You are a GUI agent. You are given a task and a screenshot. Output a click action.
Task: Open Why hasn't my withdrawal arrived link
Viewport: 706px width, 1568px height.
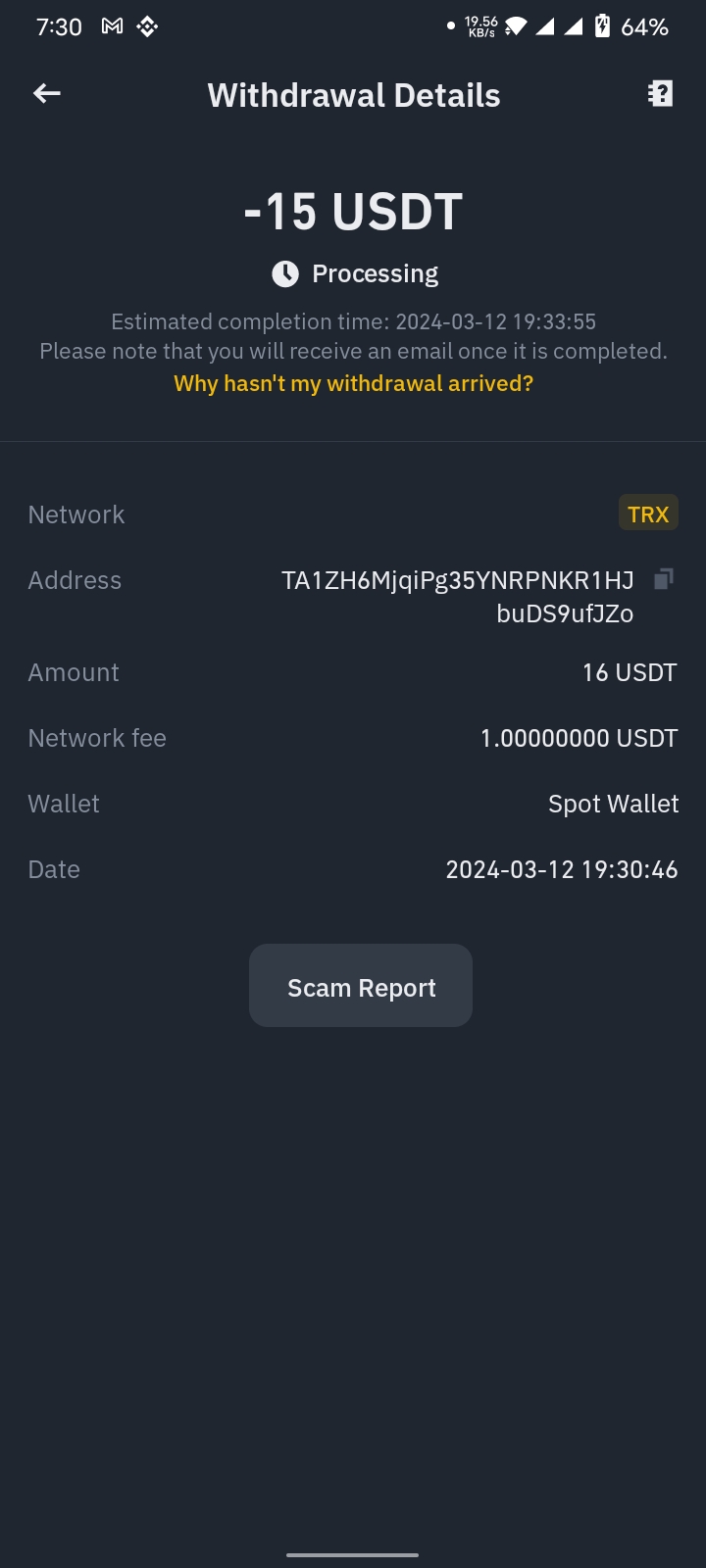(353, 383)
